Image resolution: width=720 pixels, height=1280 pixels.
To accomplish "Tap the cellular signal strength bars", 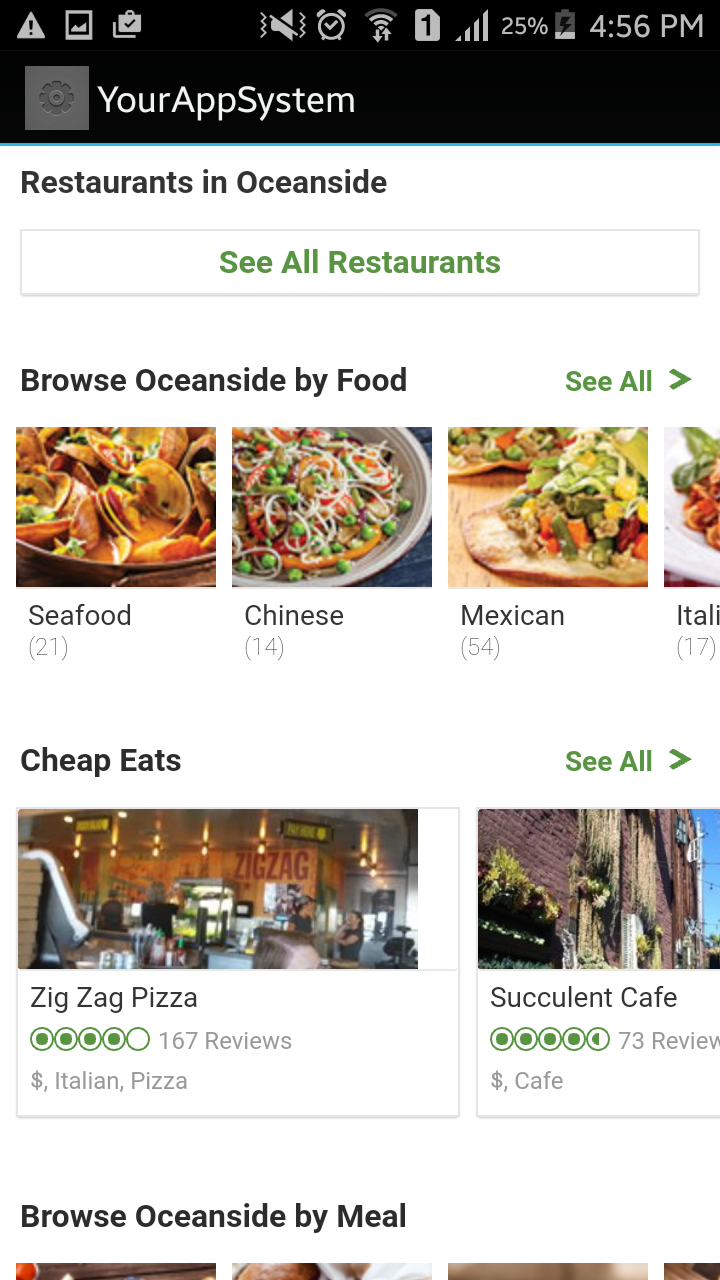I will coord(472,25).
